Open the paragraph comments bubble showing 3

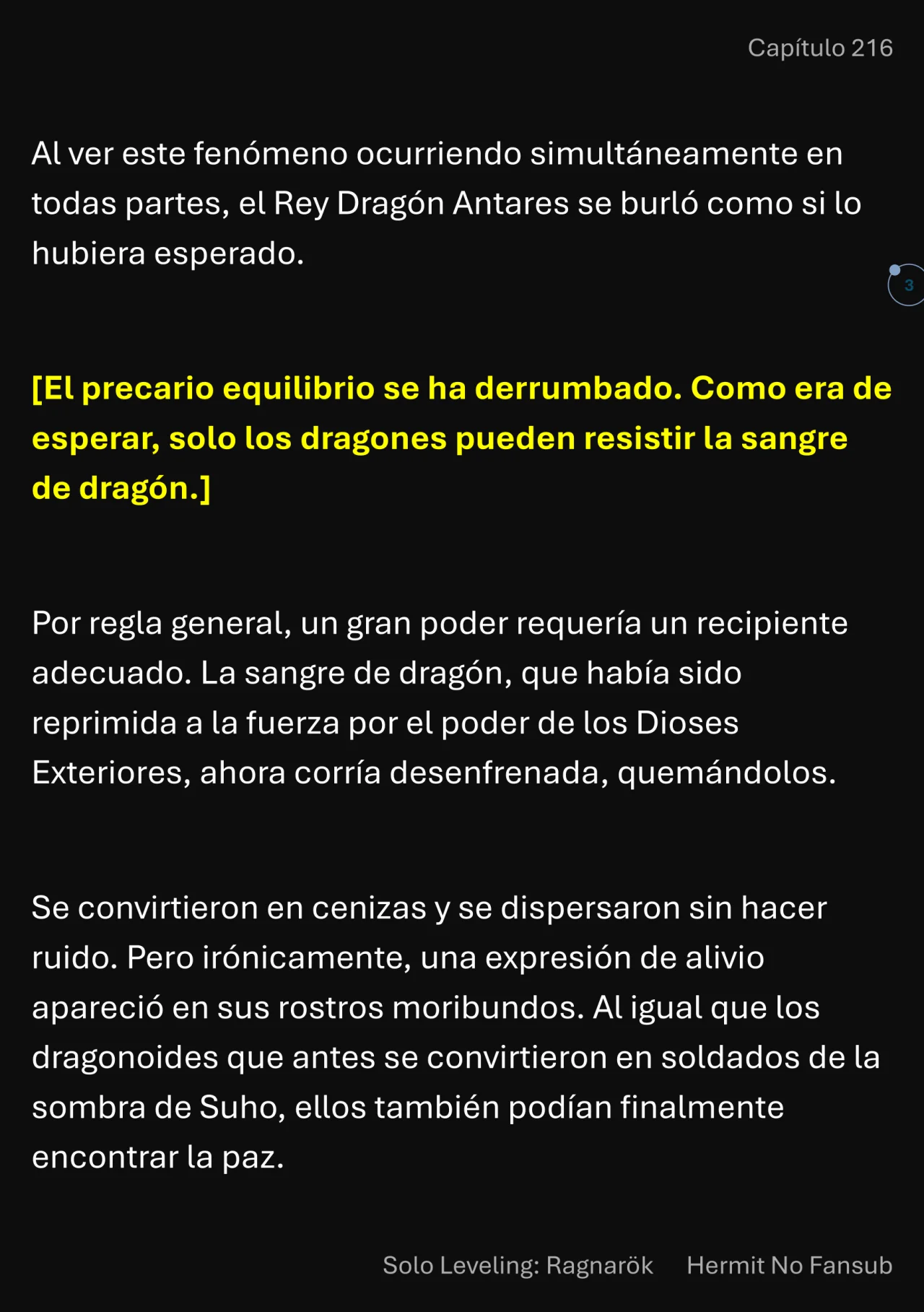907,285
